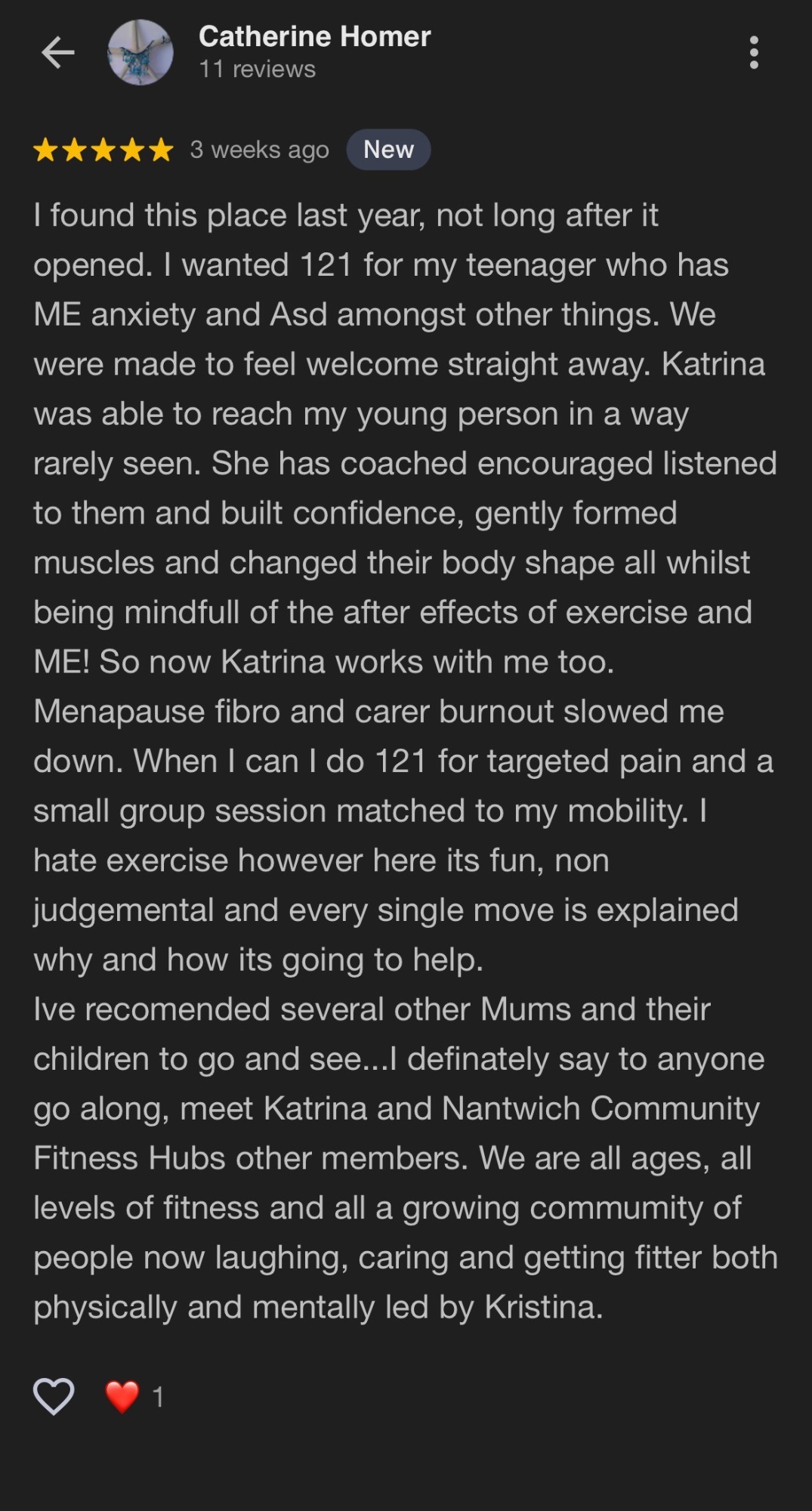Go back using the arrow icon
812x1511 pixels.
coord(57,53)
